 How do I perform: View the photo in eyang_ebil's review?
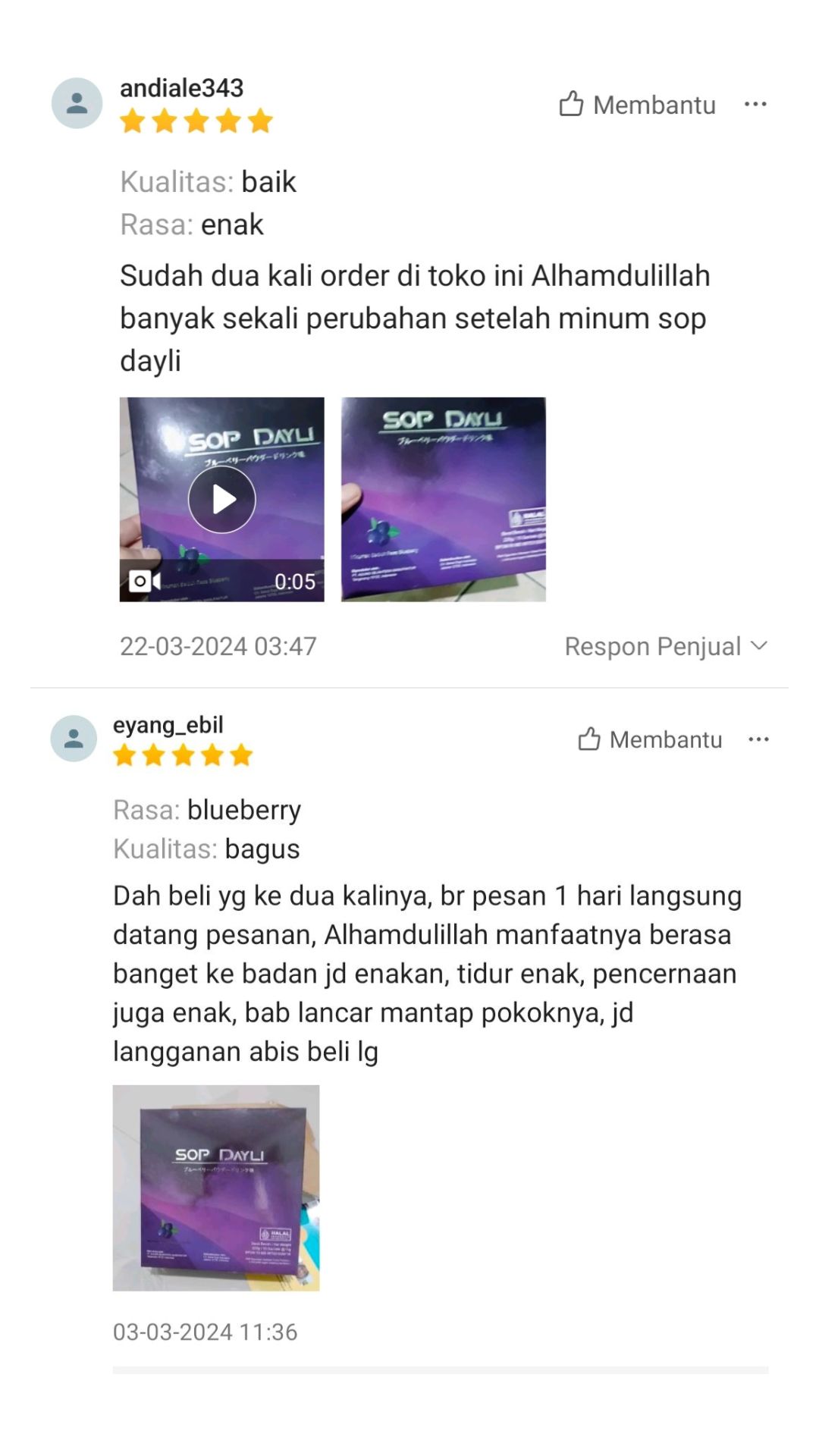(216, 1188)
